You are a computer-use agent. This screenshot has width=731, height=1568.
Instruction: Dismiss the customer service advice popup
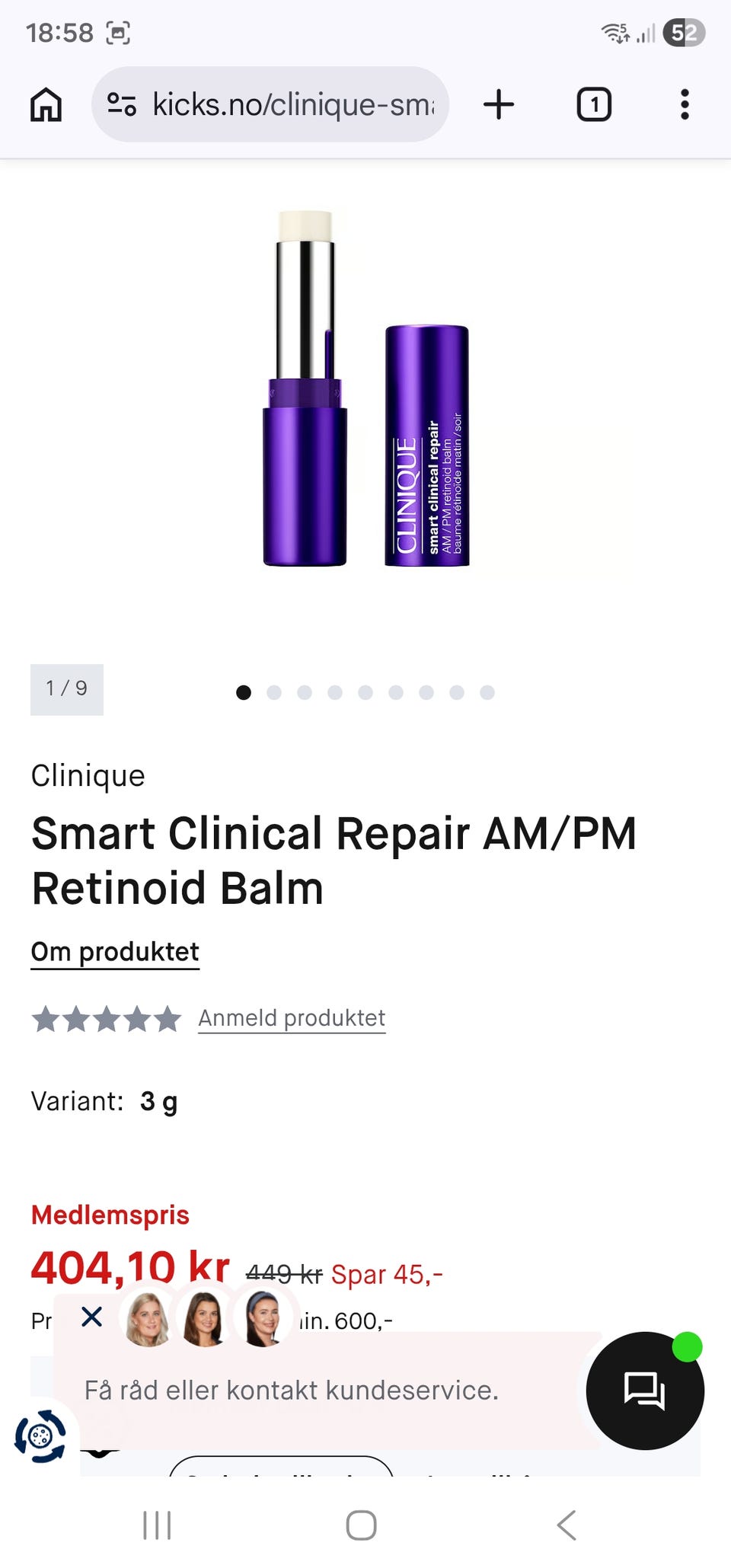pyautogui.click(x=92, y=1317)
